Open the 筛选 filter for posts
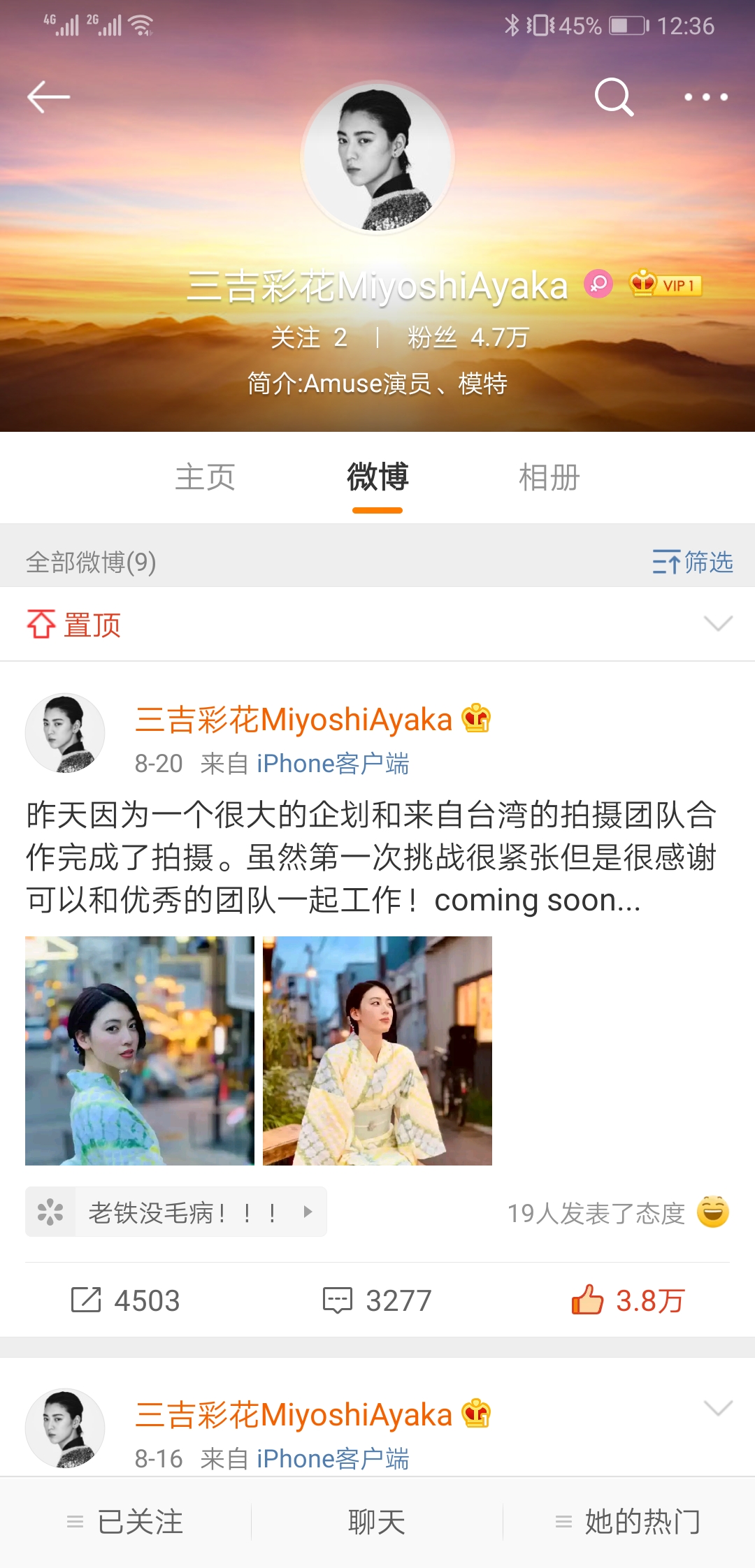The height and width of the screenshot is (1568, 755). coord(692,562)
